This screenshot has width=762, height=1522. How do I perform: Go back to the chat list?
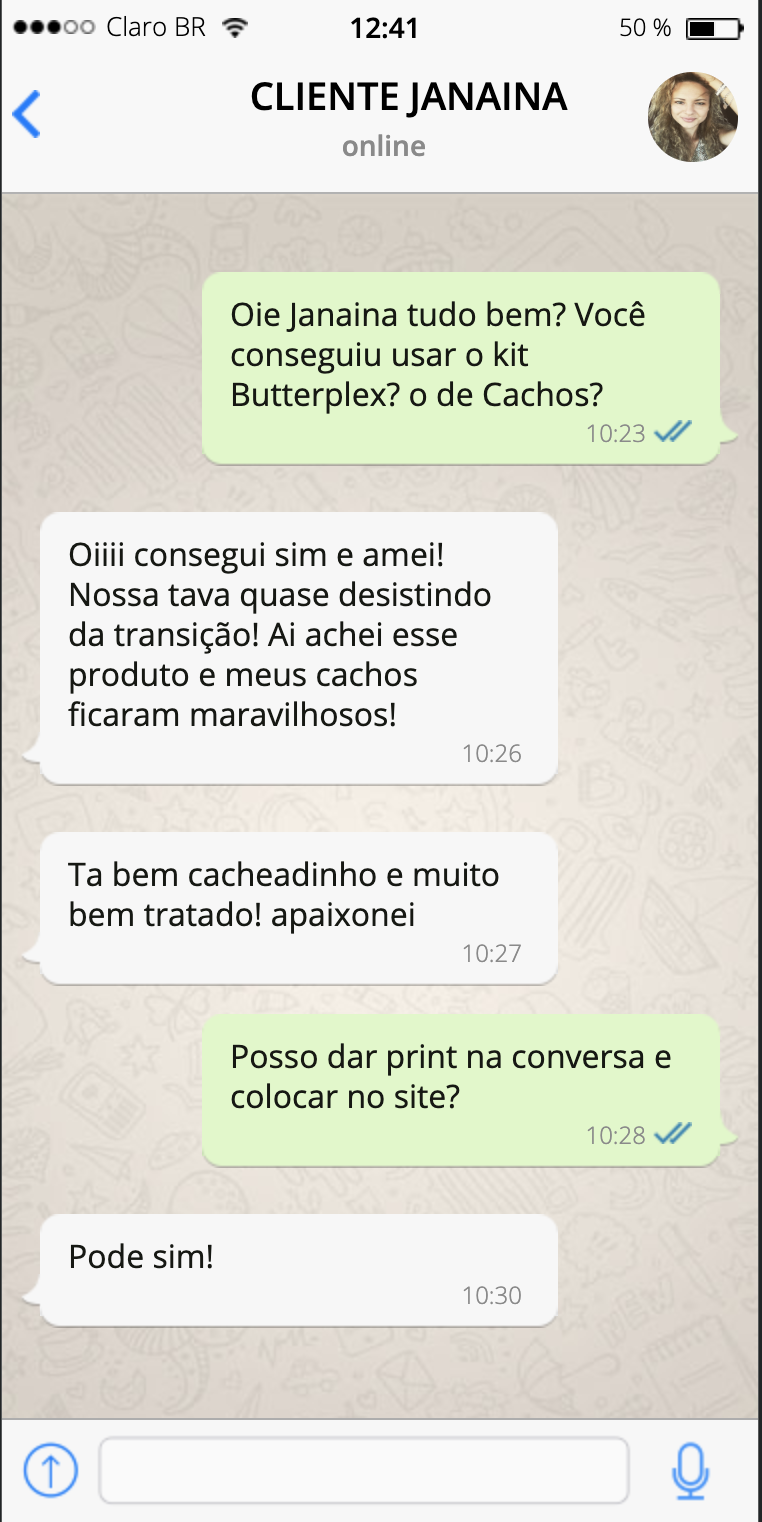pos(27,114)
